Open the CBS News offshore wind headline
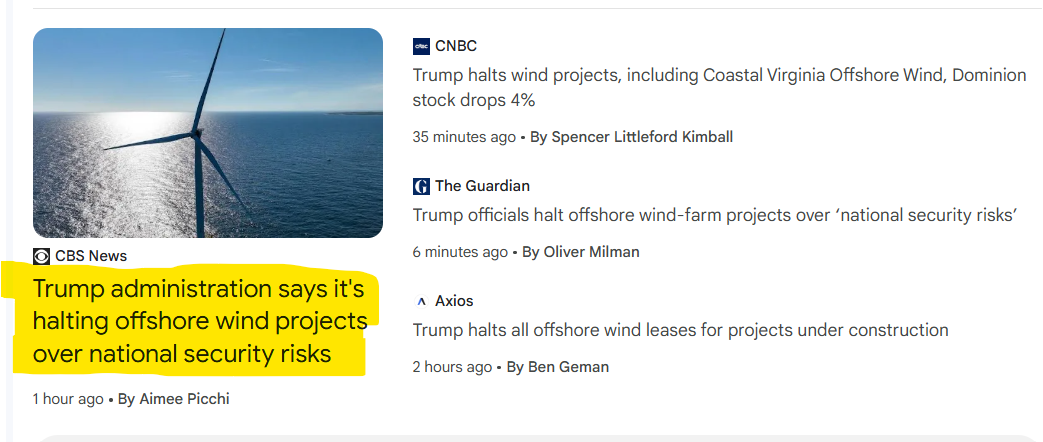Viewport: 1043px width, 442px height. [x=198, y=322]
